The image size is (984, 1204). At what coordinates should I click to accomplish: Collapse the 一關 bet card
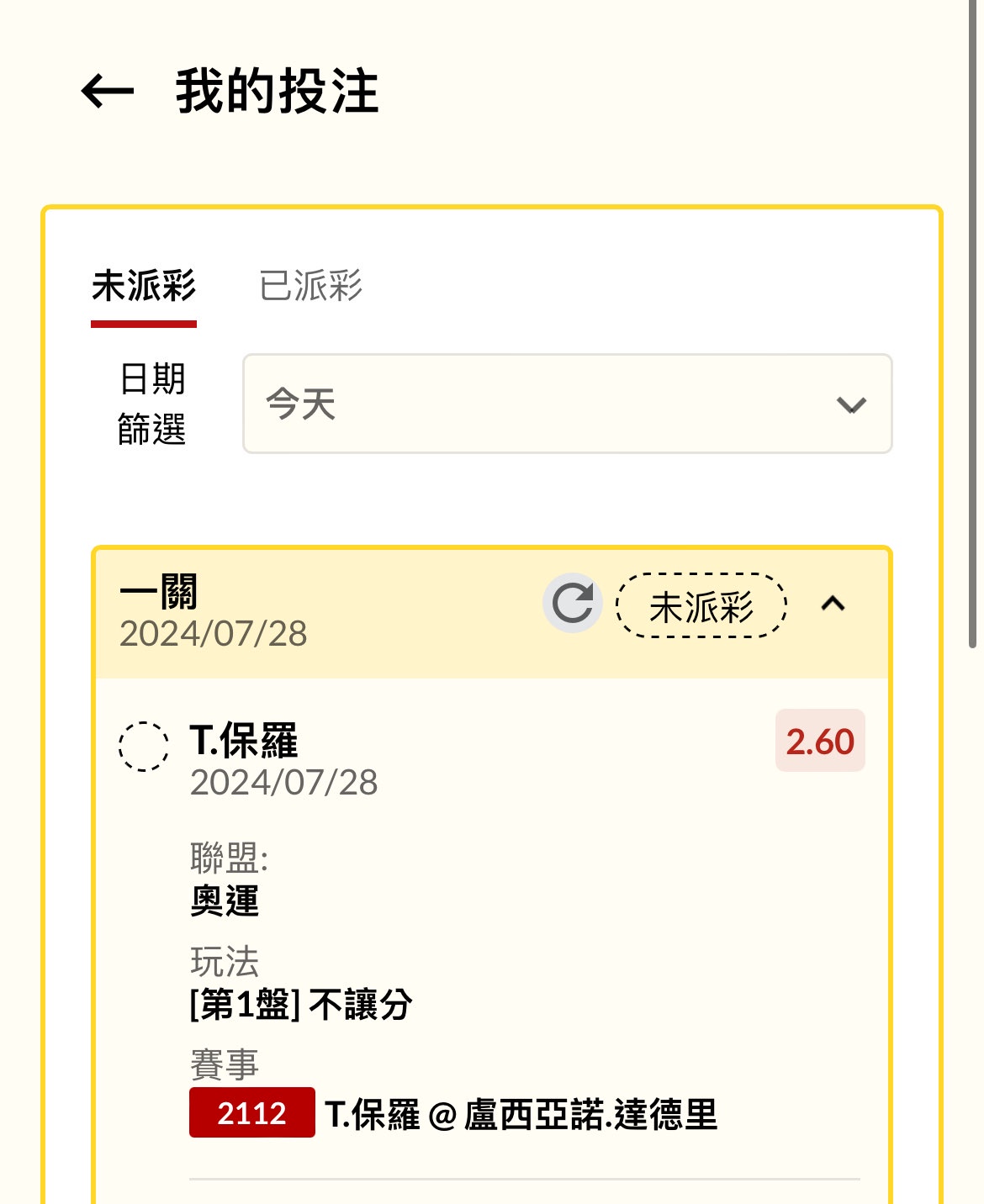[833, 603]
